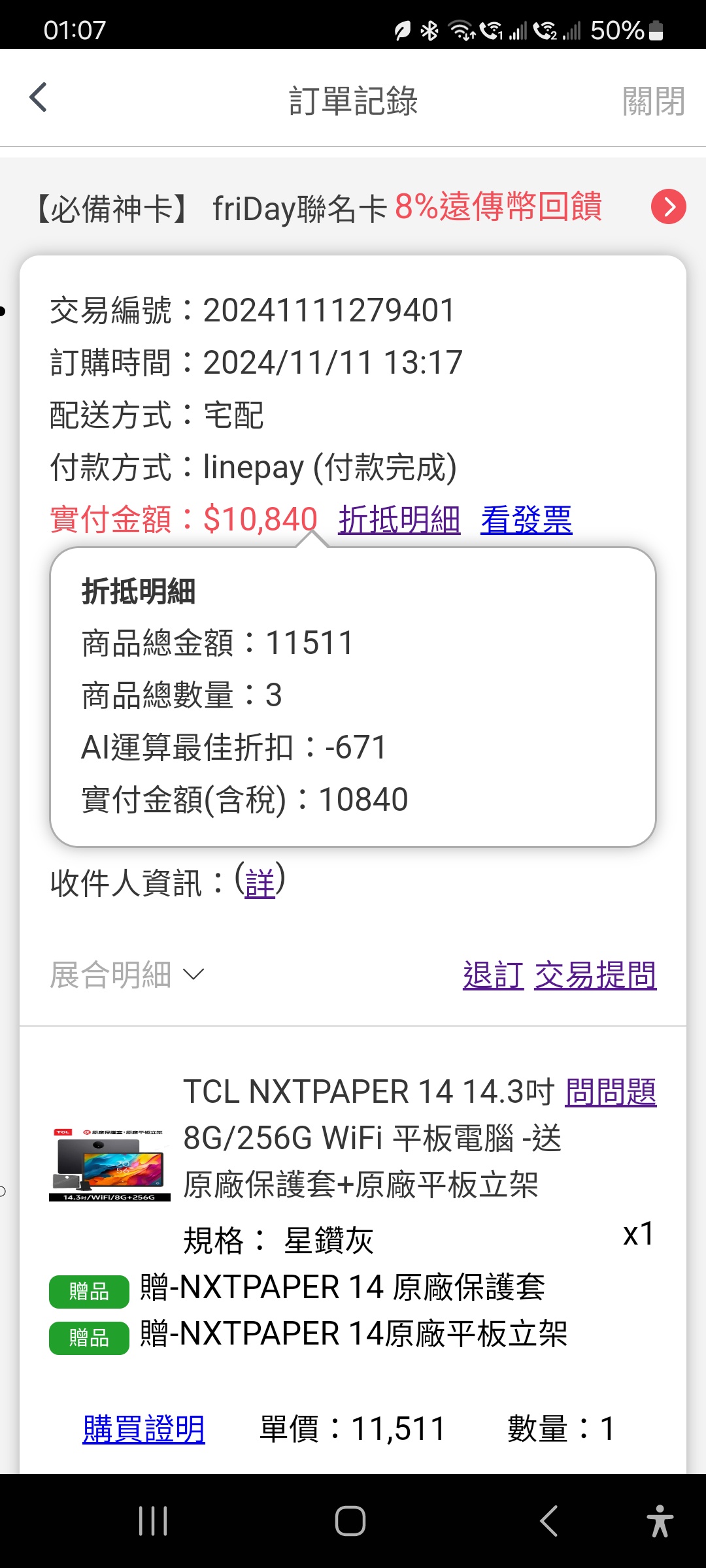View recipient details via 詳 link
The width and height of the screenshot is (706, 1568).
point(260,883)
